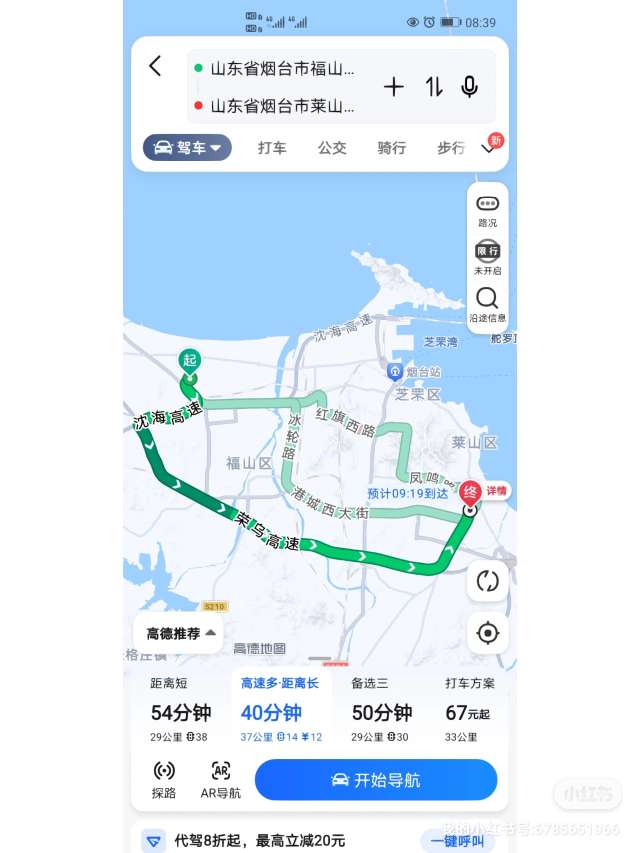Expand more travel modes arrow
The image size is (640, 853).
[488, 147]
